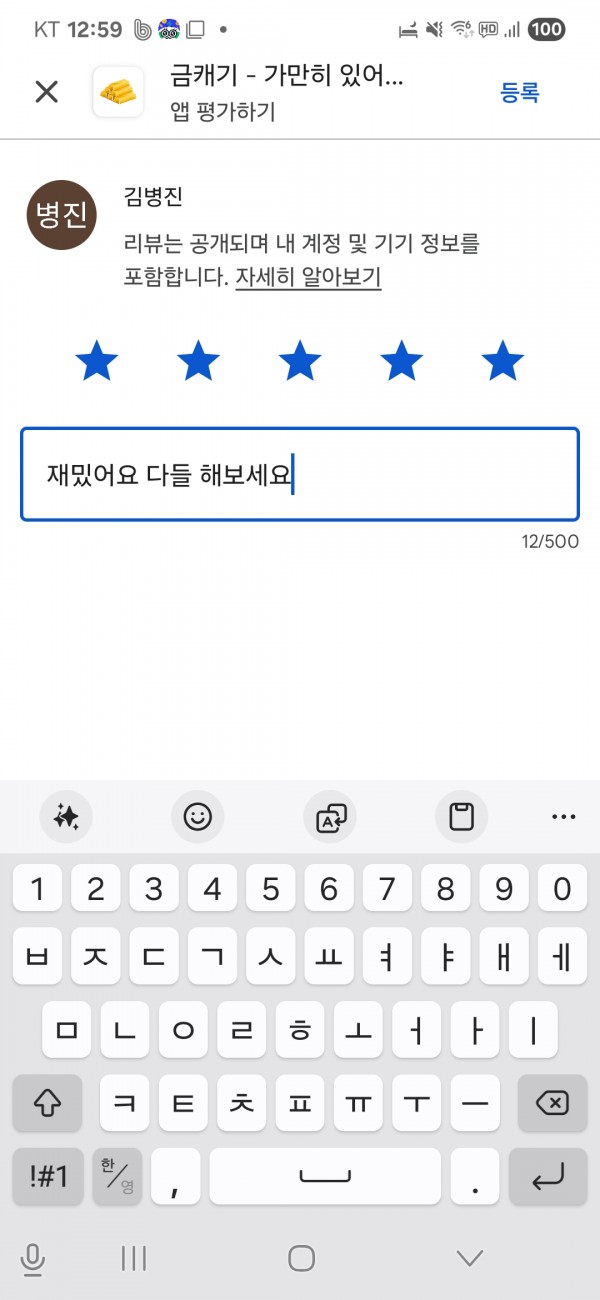Image resolution: width=600 pixels, height=1300 pixels.
Task: Tap the backspace key
Action: 552,1103
